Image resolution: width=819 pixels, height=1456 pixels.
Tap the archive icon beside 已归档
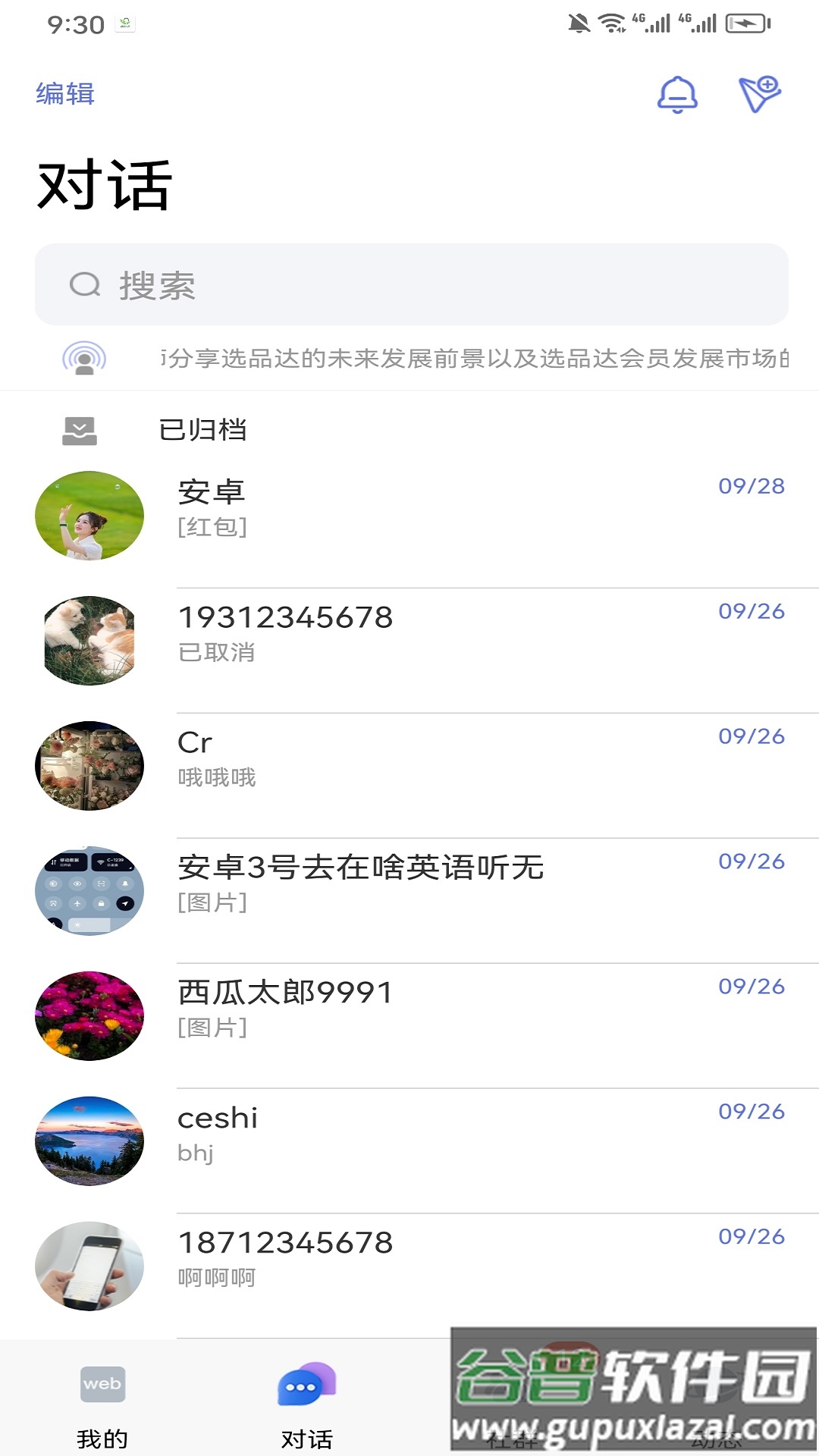point(79,429)
